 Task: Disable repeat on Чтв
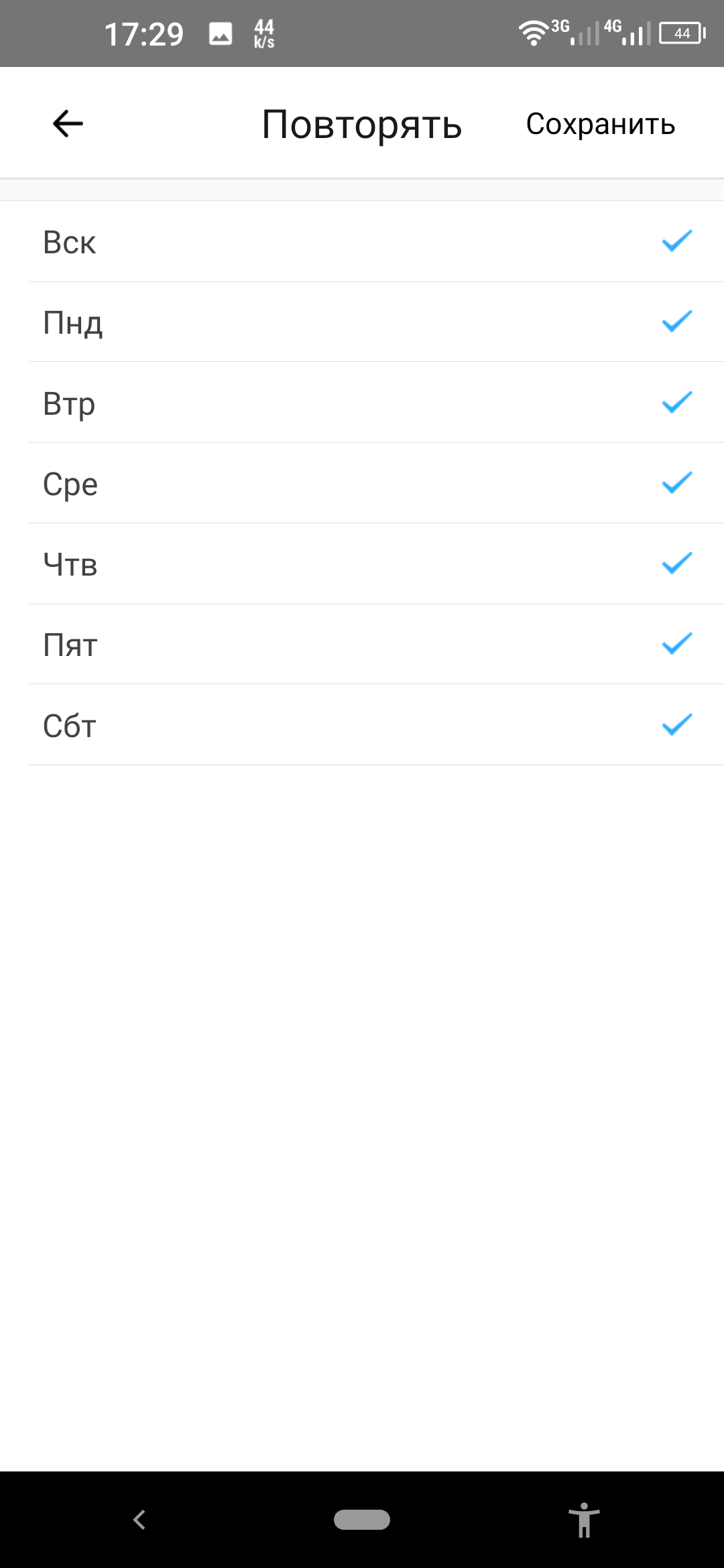(x=362, y=564)
